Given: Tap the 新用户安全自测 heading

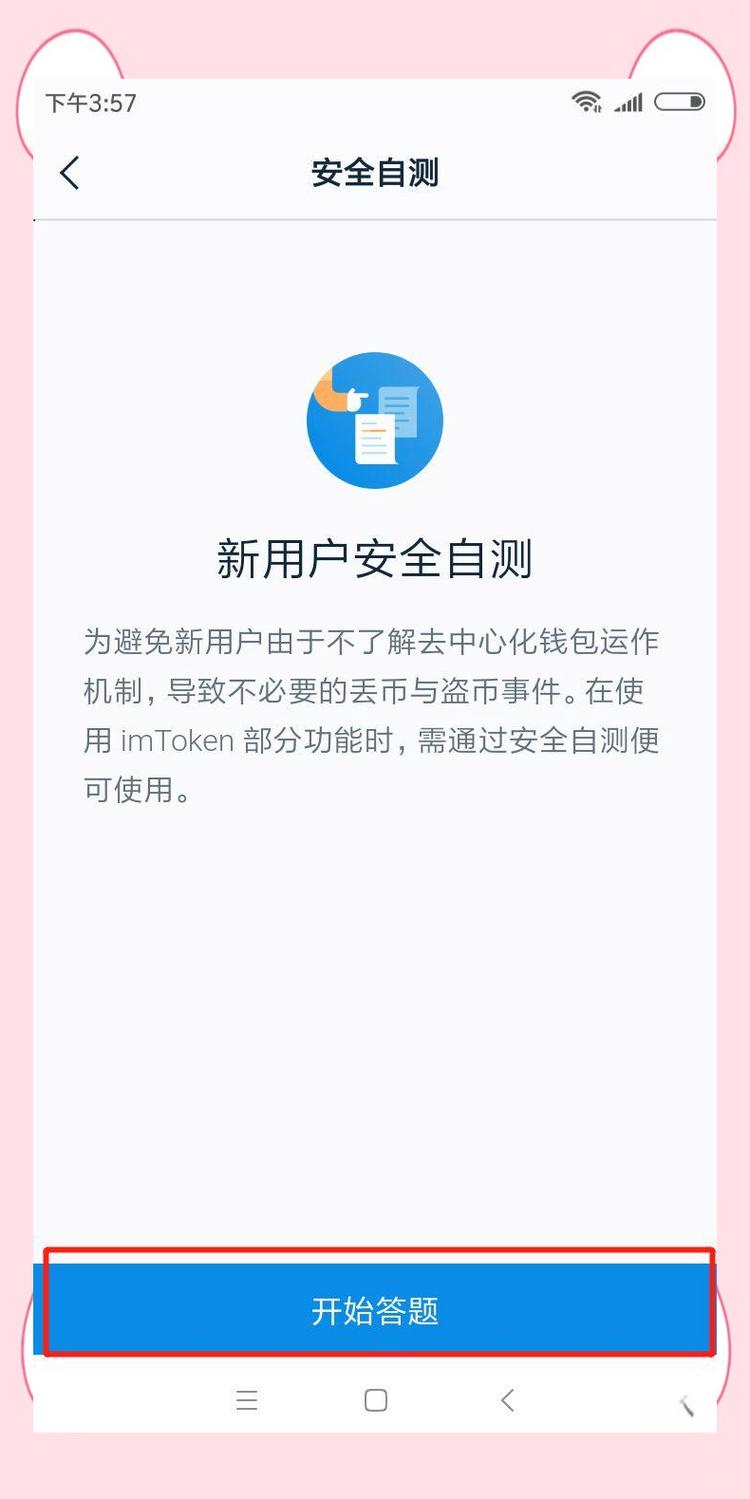Looking at the screenshot, I should click(x=375, y=558).
